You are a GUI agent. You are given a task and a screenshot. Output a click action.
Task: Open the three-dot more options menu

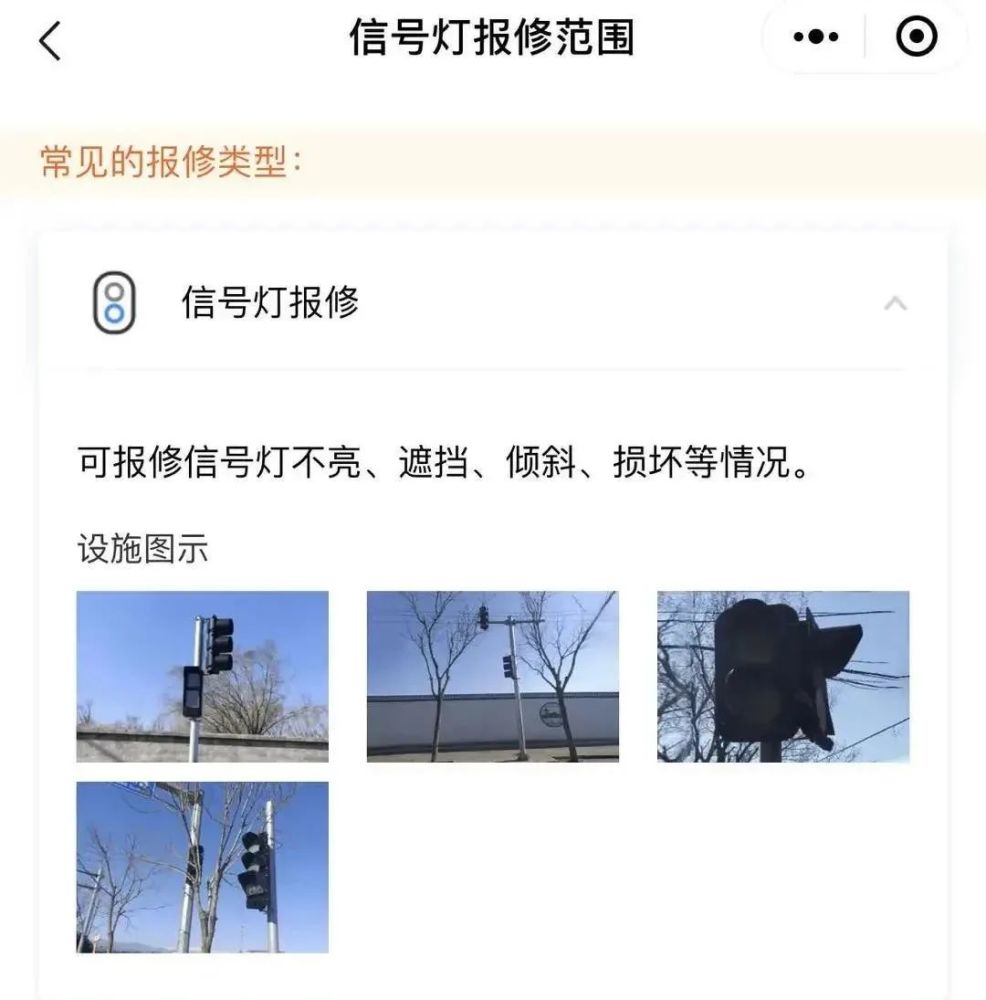pyautogui.click(x=814, y=35)
